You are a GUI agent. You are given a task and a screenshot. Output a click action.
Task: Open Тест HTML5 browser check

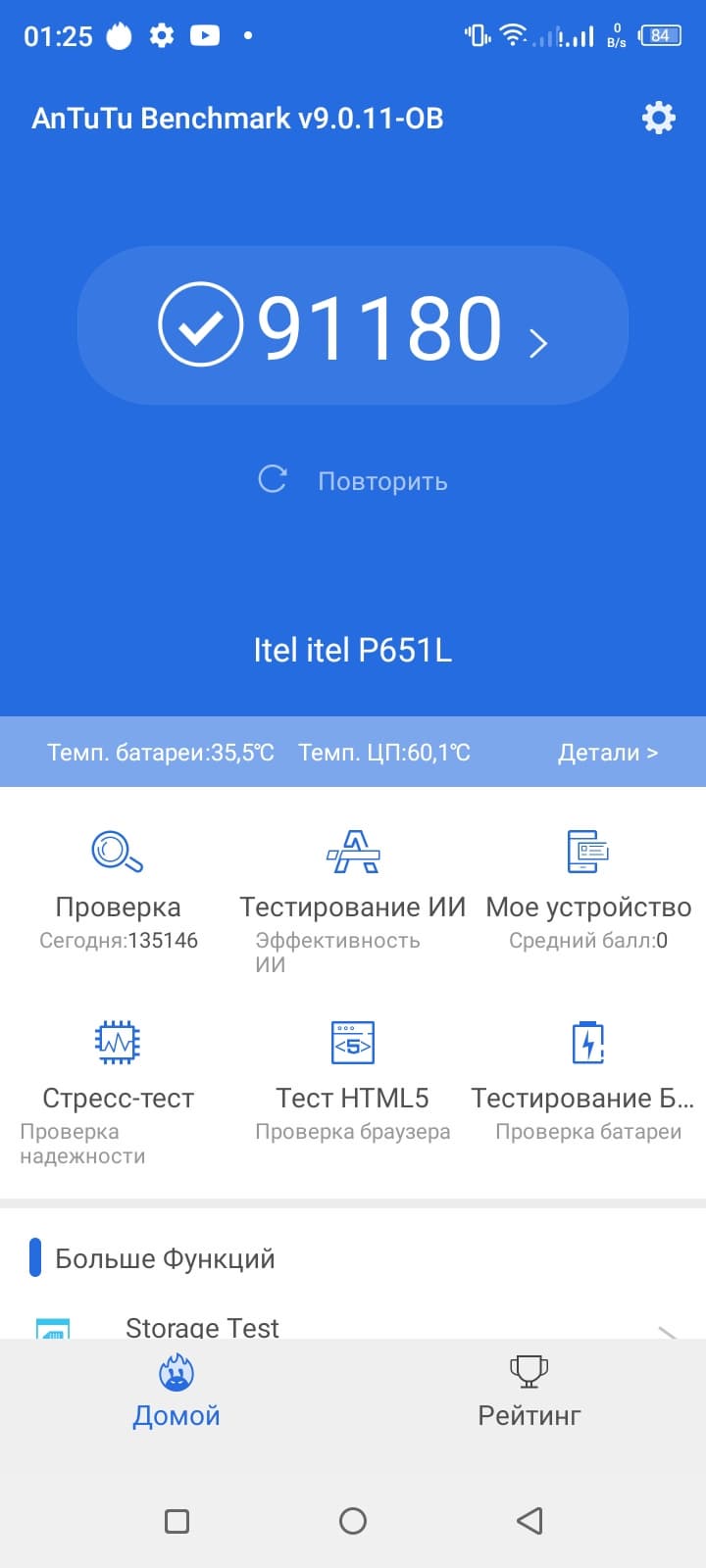(353, 1078)
